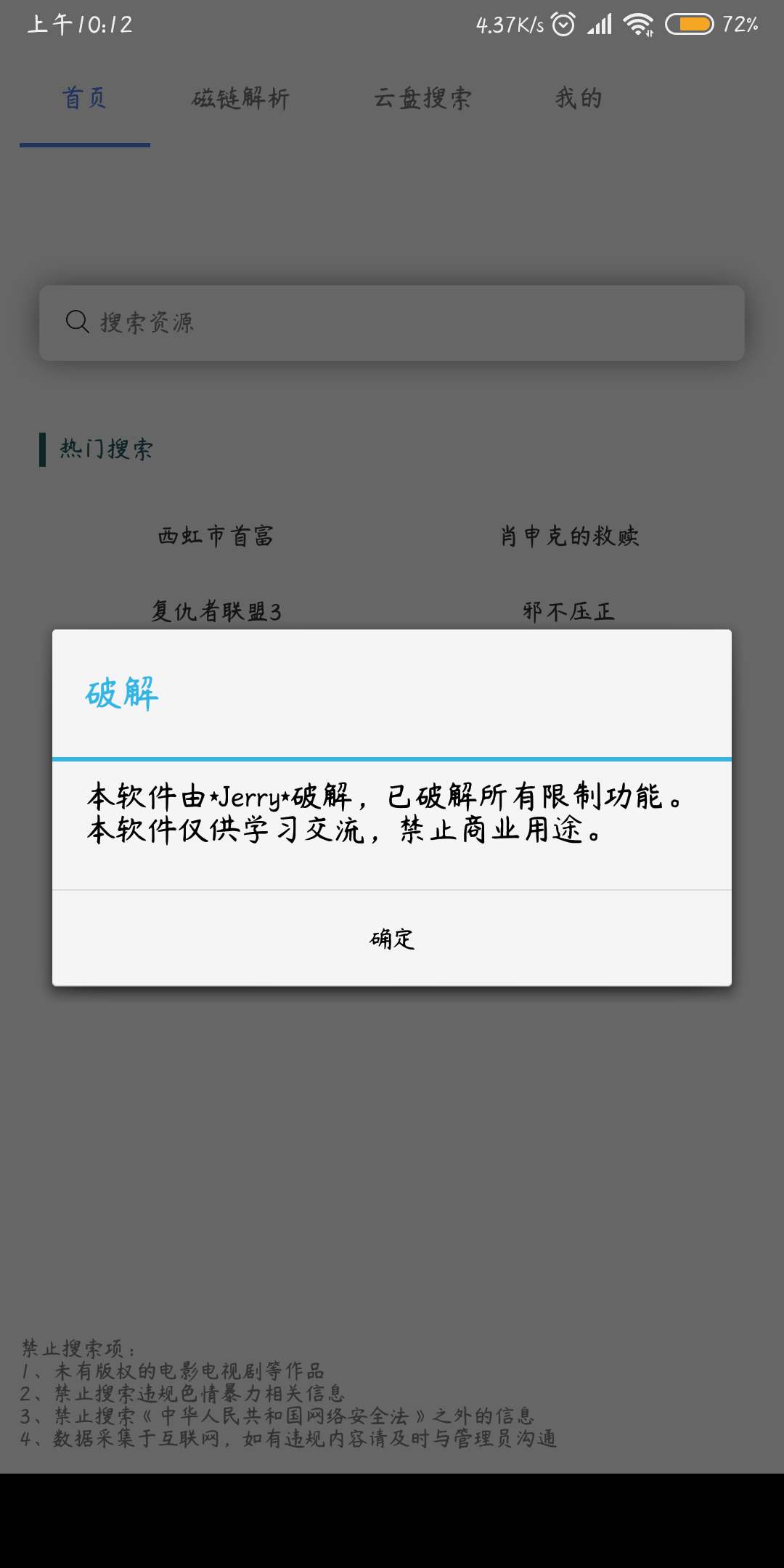Screen dimensions: 784x1568
Task: Search hot item 复仇者联盟3
Action: pyautogui.click(x=216, y=611)
